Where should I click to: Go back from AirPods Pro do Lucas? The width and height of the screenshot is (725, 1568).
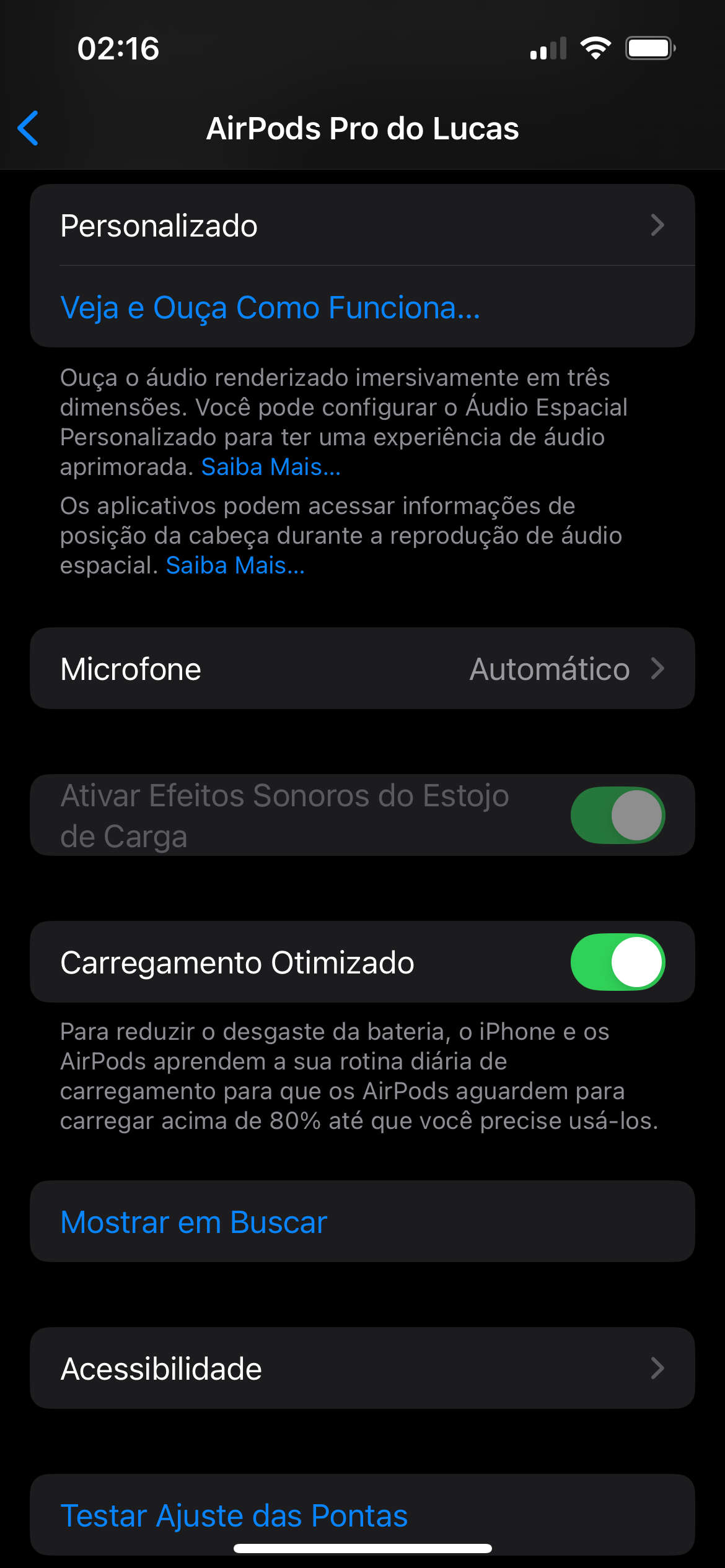click(29, 128)
